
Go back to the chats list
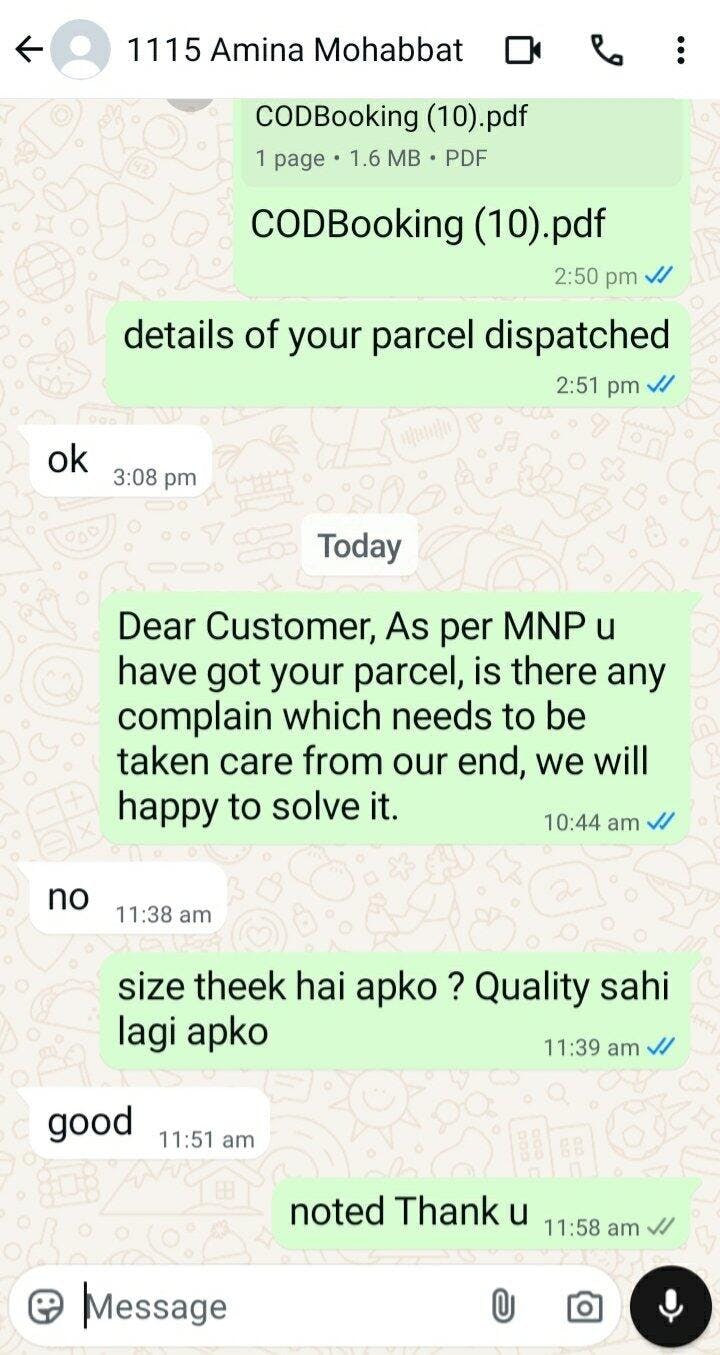pos(30,50)
